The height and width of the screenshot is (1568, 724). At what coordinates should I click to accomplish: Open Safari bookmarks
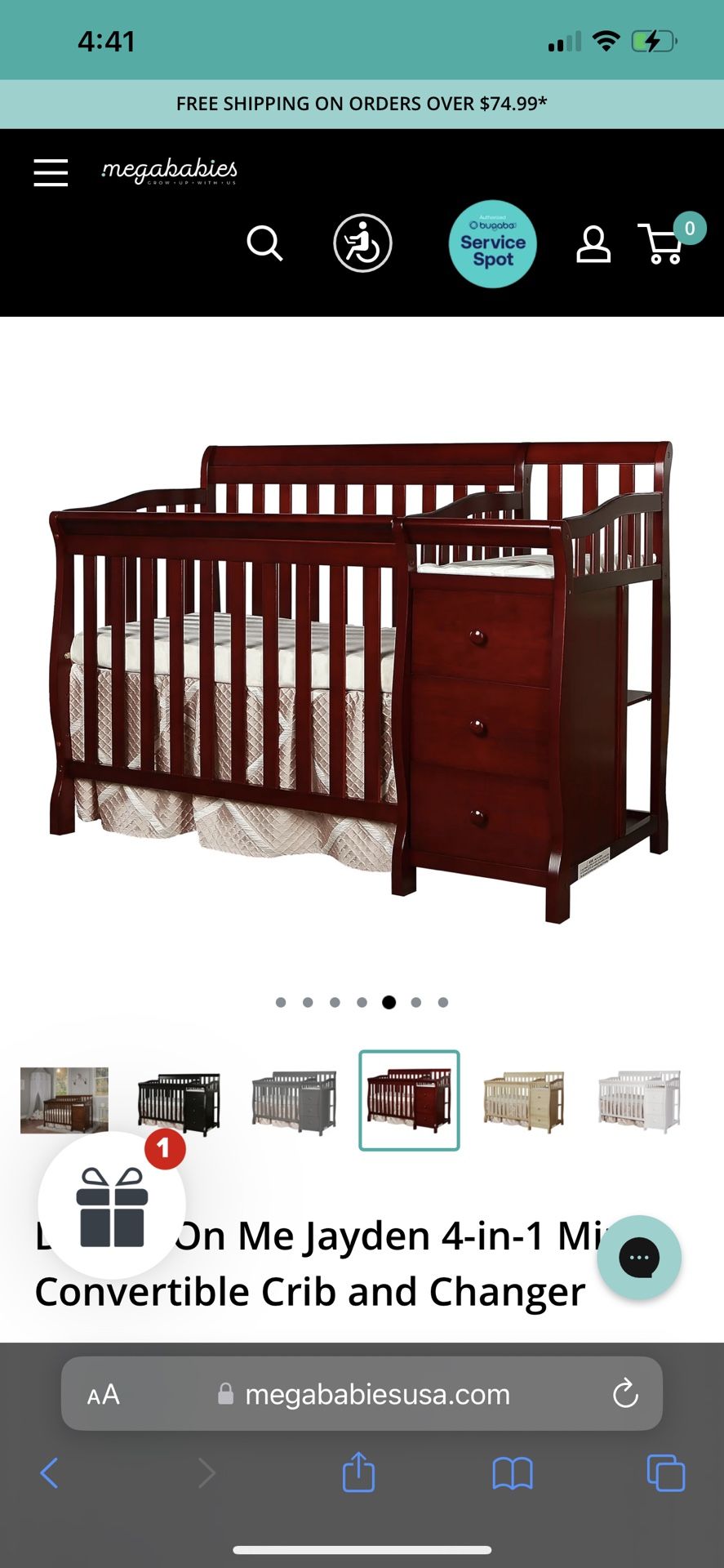tap(513, 1473)
